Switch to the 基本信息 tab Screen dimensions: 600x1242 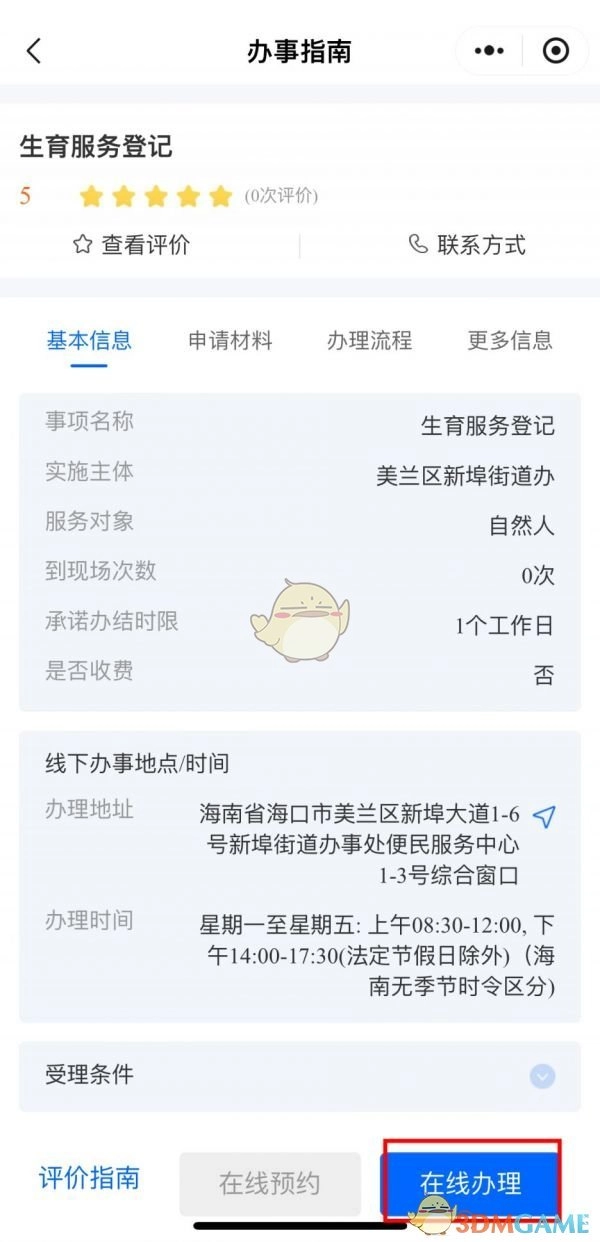click(x=89, y=340)
